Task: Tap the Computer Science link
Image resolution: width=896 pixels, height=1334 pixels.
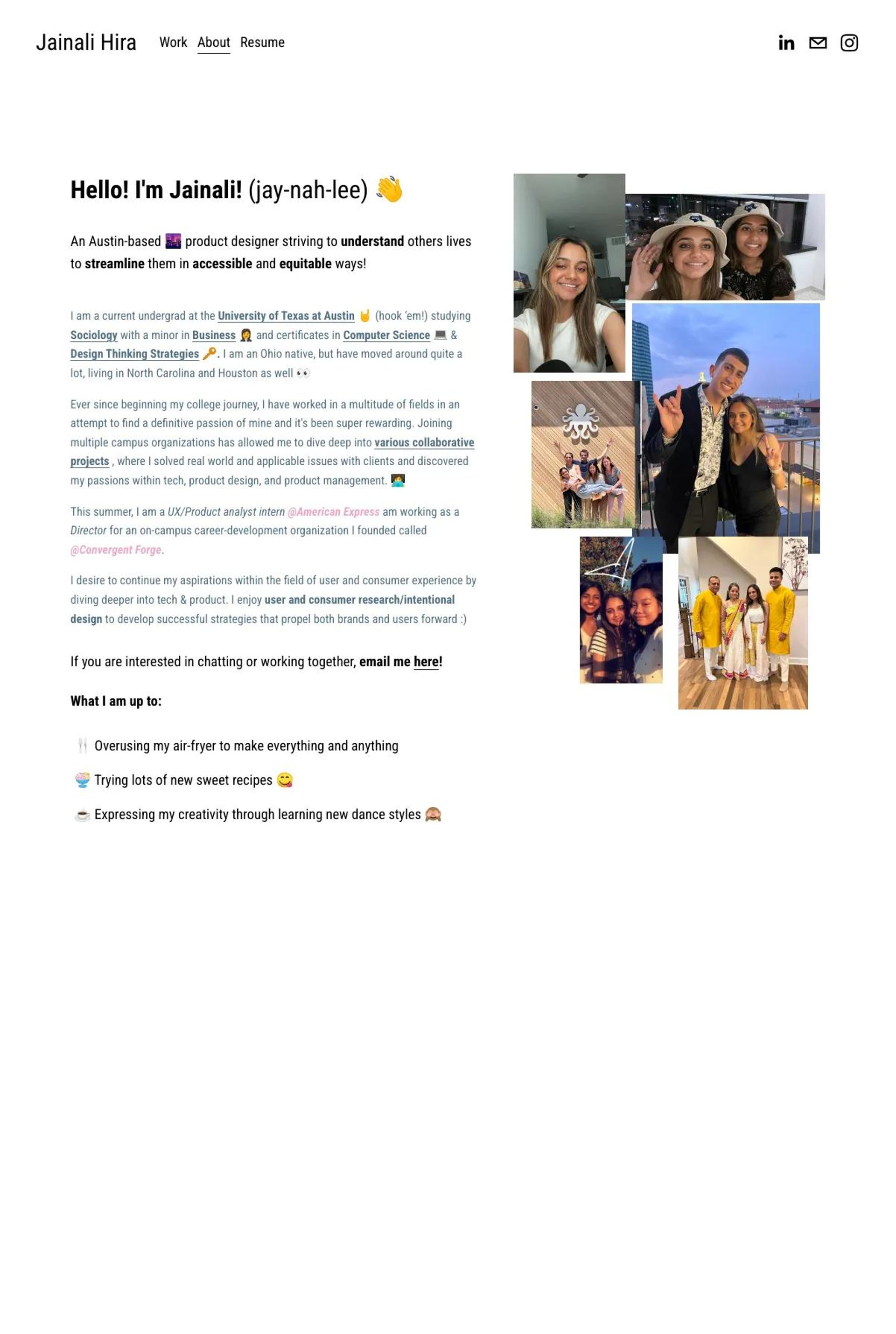Action: click(x=386, y=335)
